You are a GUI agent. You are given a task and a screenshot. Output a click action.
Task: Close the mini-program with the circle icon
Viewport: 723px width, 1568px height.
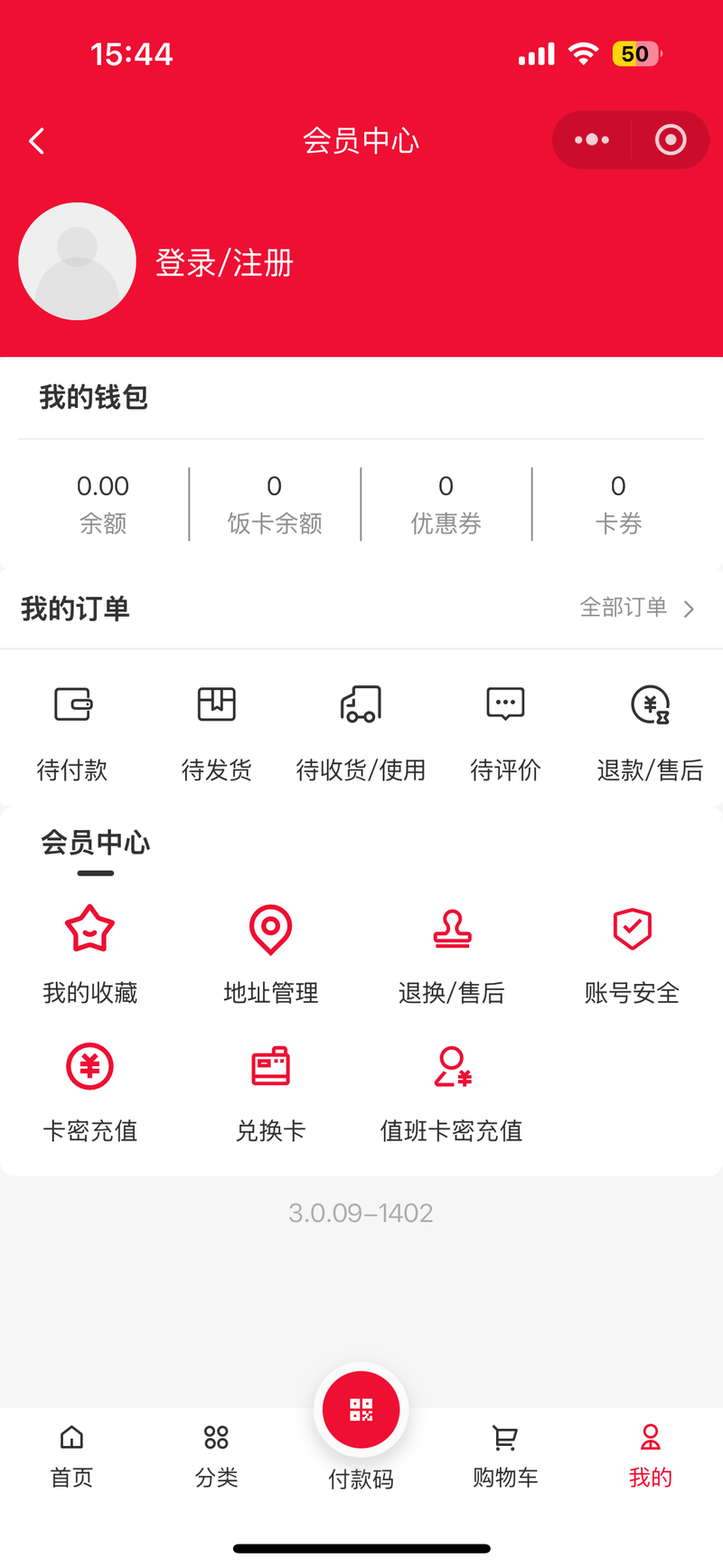tap(670, 140)
